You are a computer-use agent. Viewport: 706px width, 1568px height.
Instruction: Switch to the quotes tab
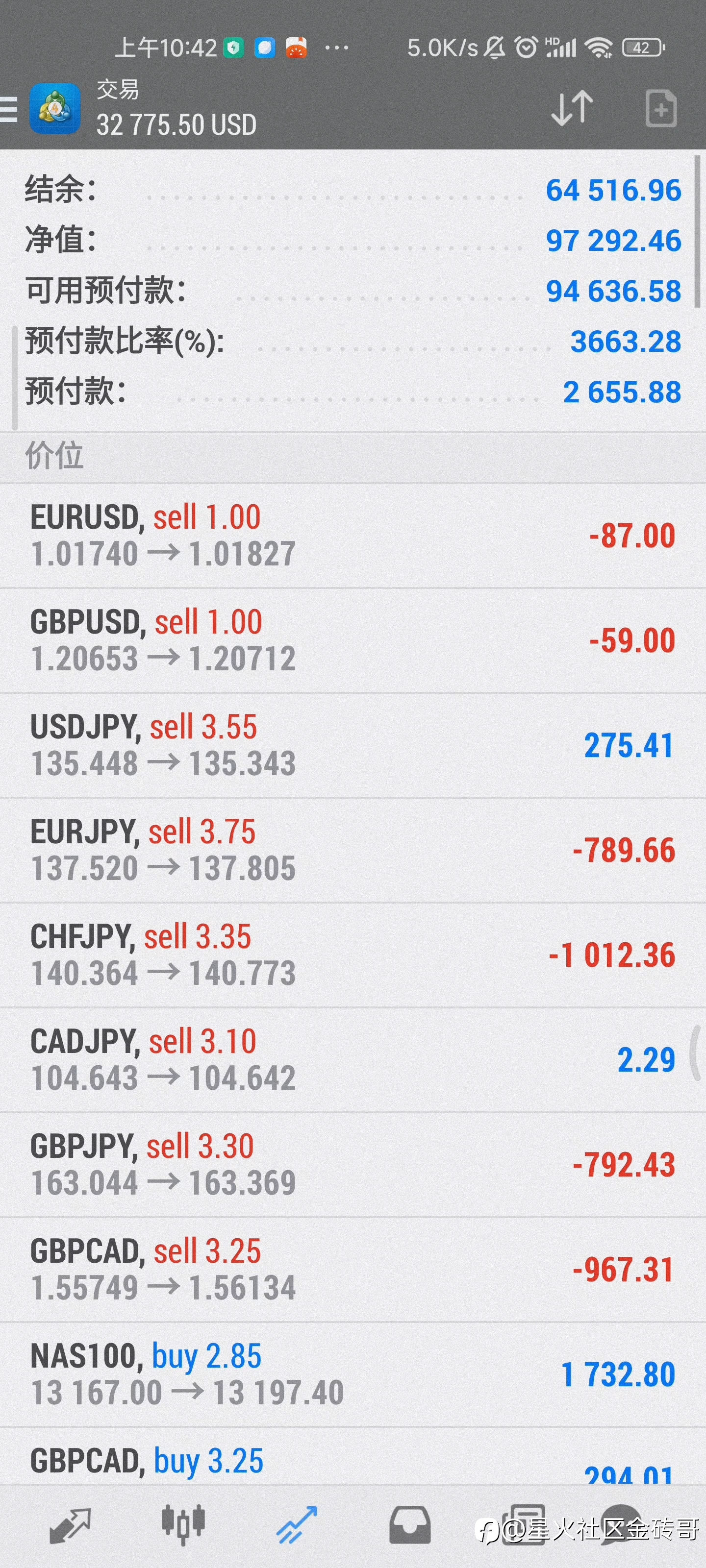tap(70, 1525)
